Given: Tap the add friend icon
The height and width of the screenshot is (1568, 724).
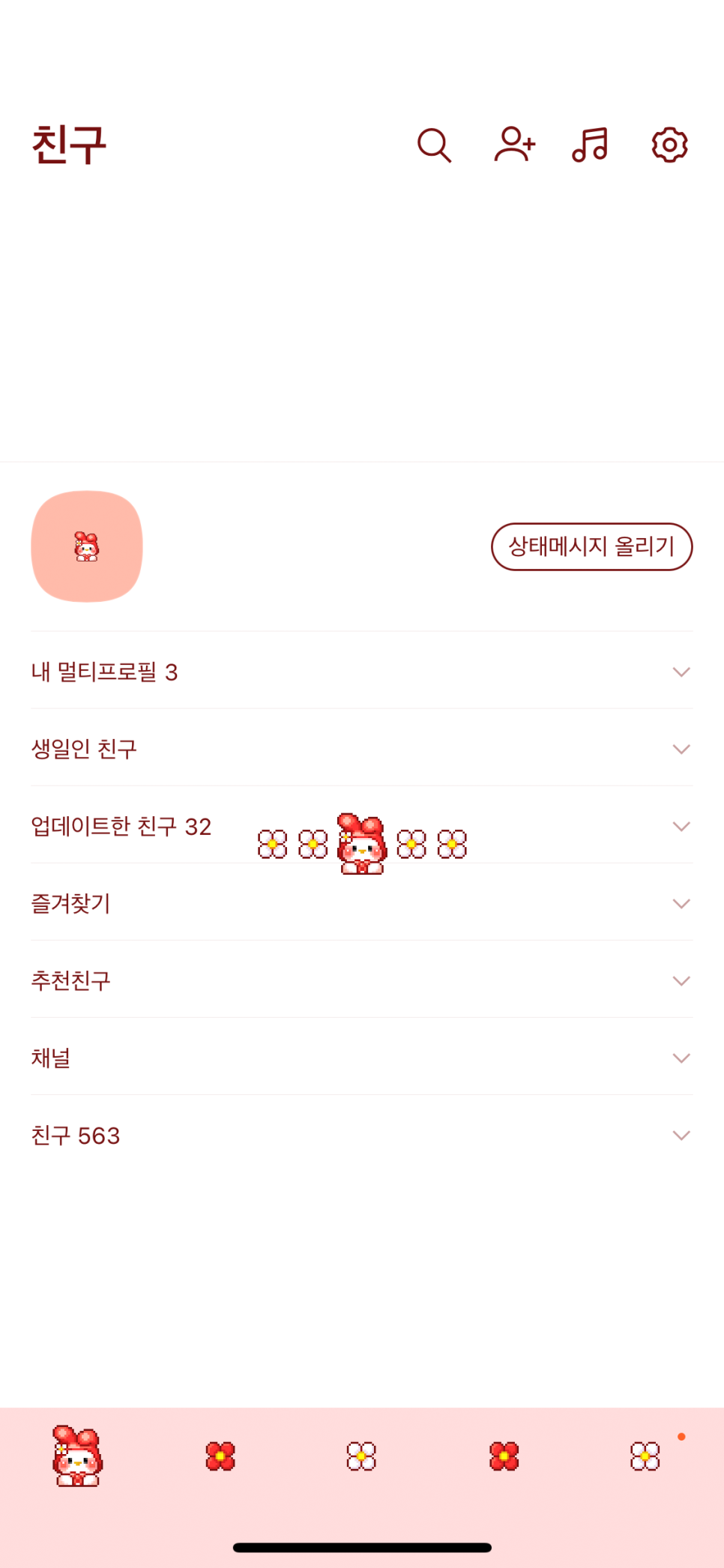Looking at the screenshot, I should click(514, 145).
